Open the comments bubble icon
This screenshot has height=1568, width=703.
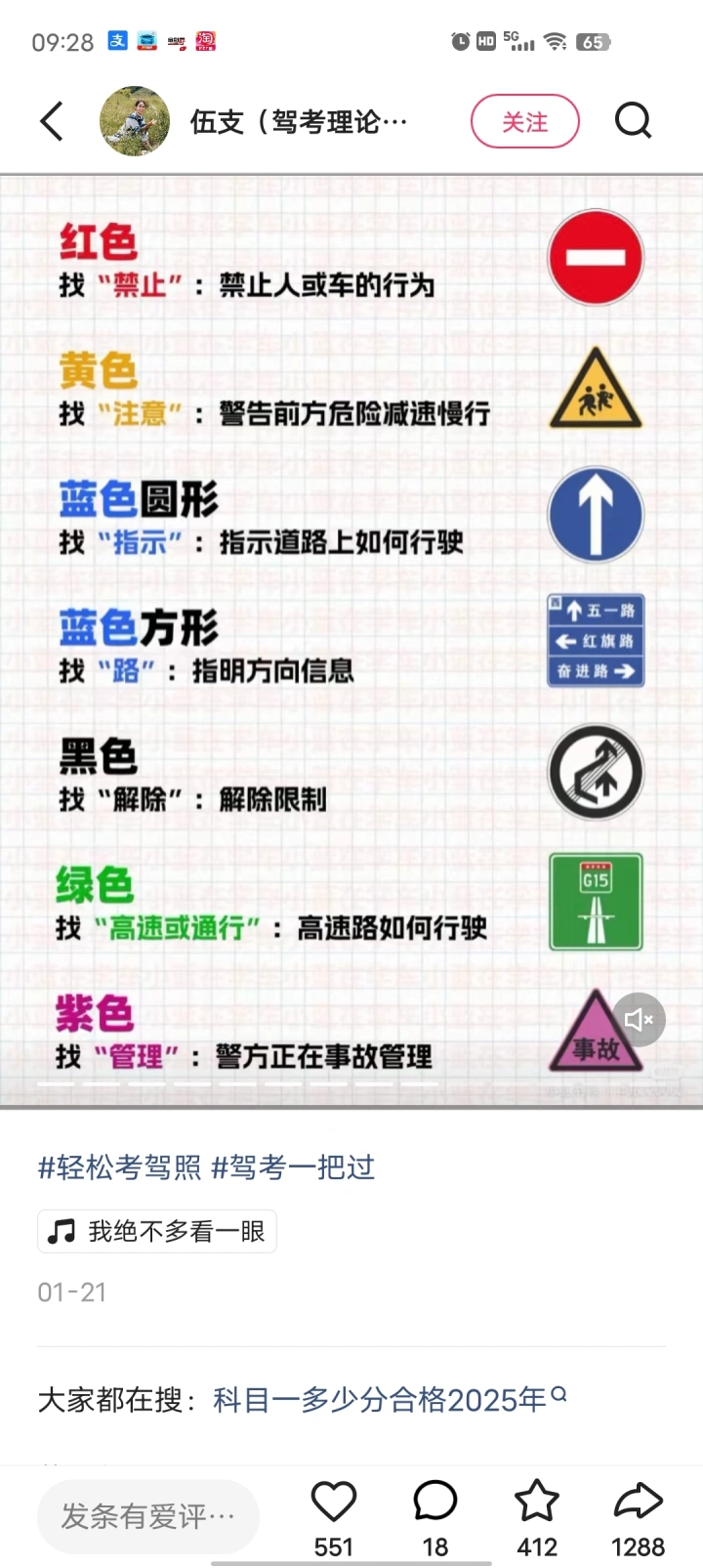(x=435, y=1502)
